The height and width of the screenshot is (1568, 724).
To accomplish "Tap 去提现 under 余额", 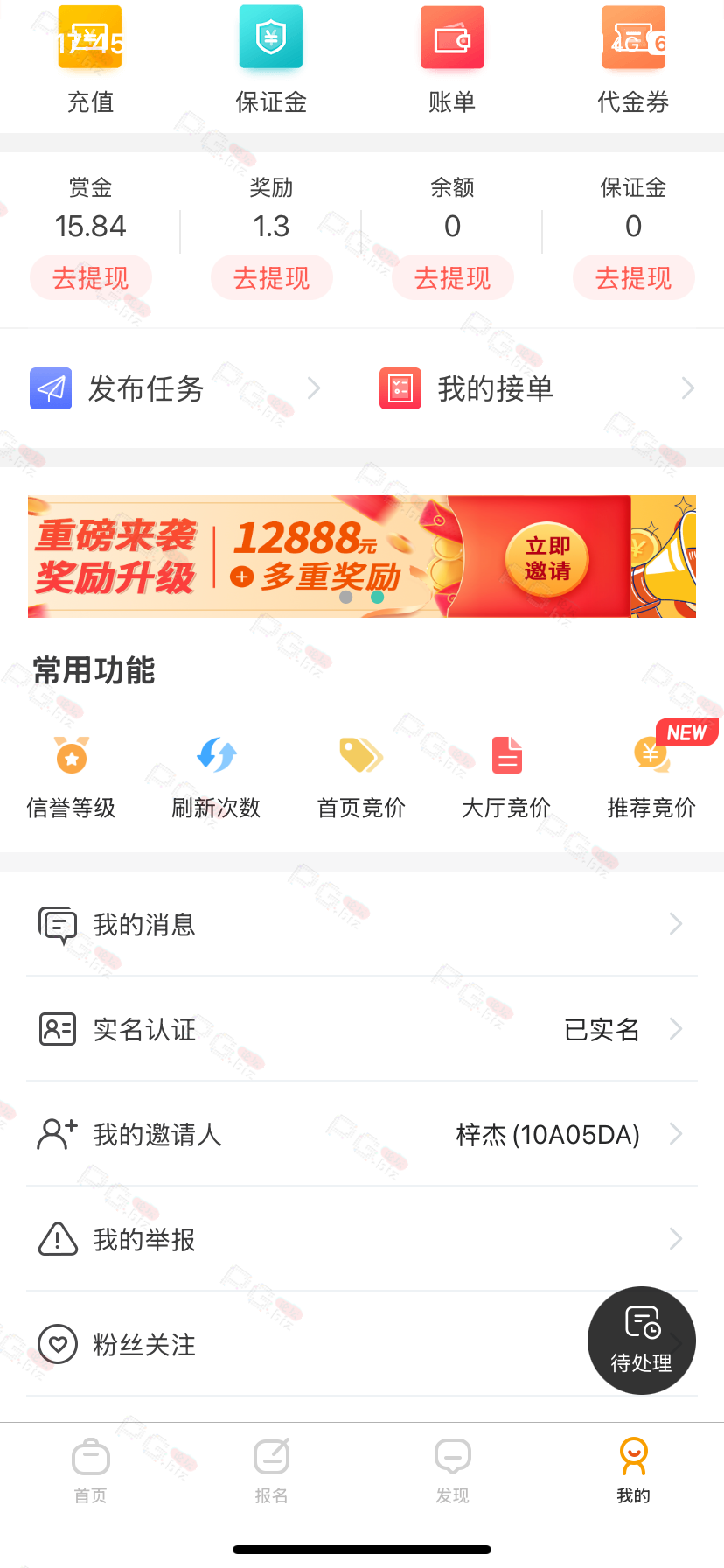I will pos(453,278).
